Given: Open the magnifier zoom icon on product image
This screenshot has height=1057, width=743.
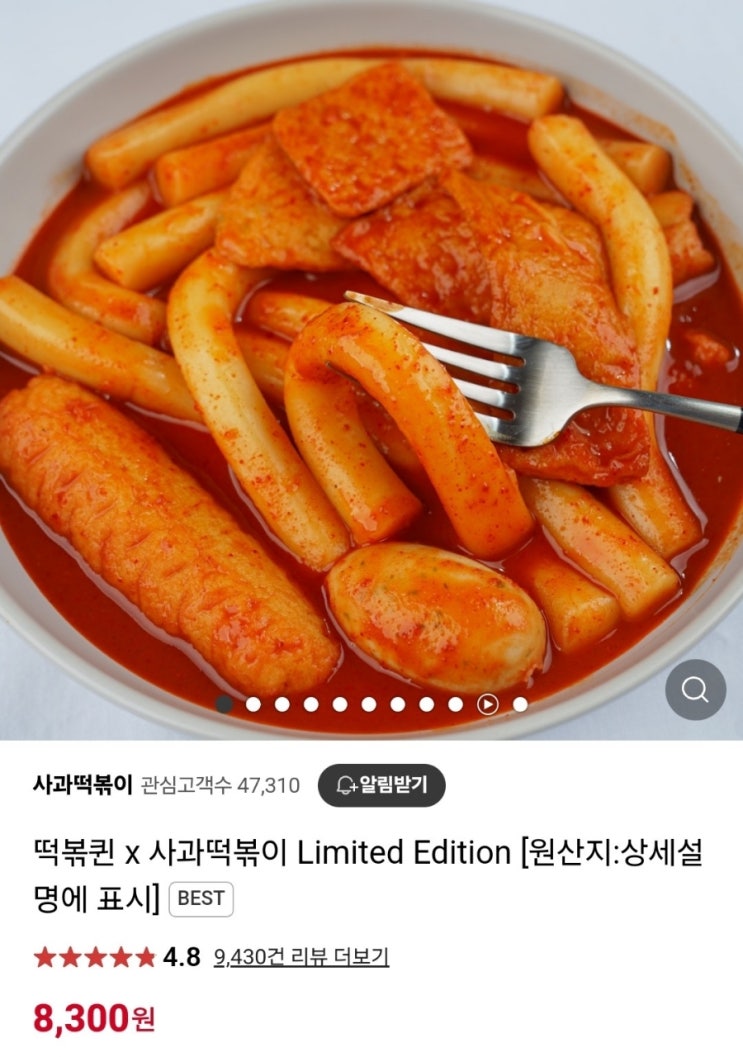Looking at the screenshot, I should pyautogui.click(x=695, y=690).
